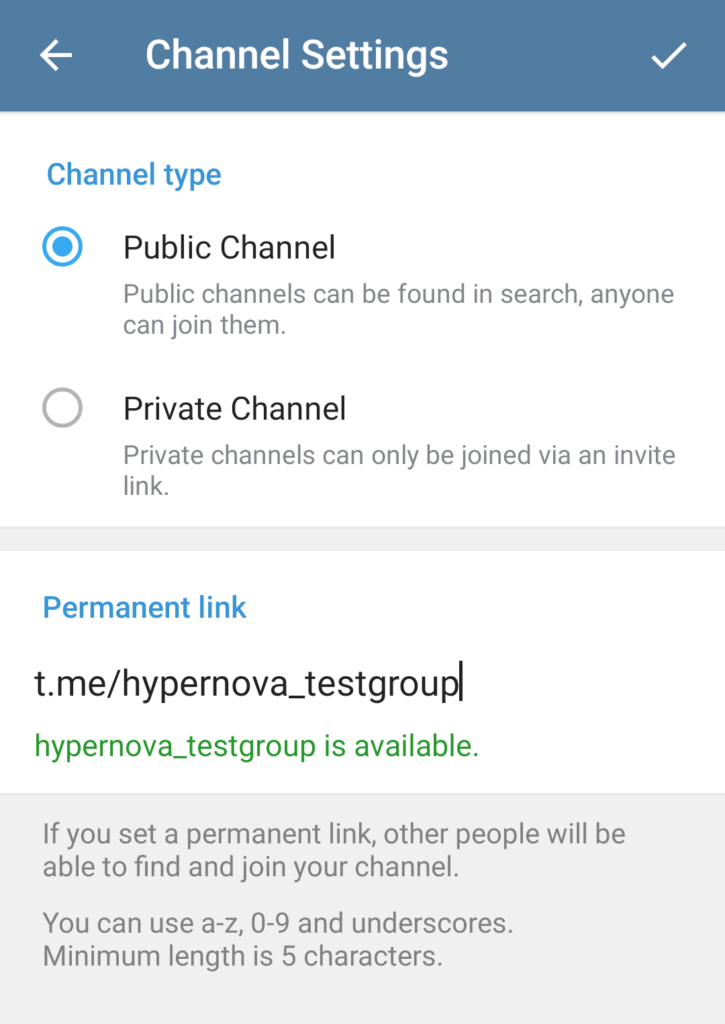
Task: Select the Public Channel option
Action: point(63,247)
